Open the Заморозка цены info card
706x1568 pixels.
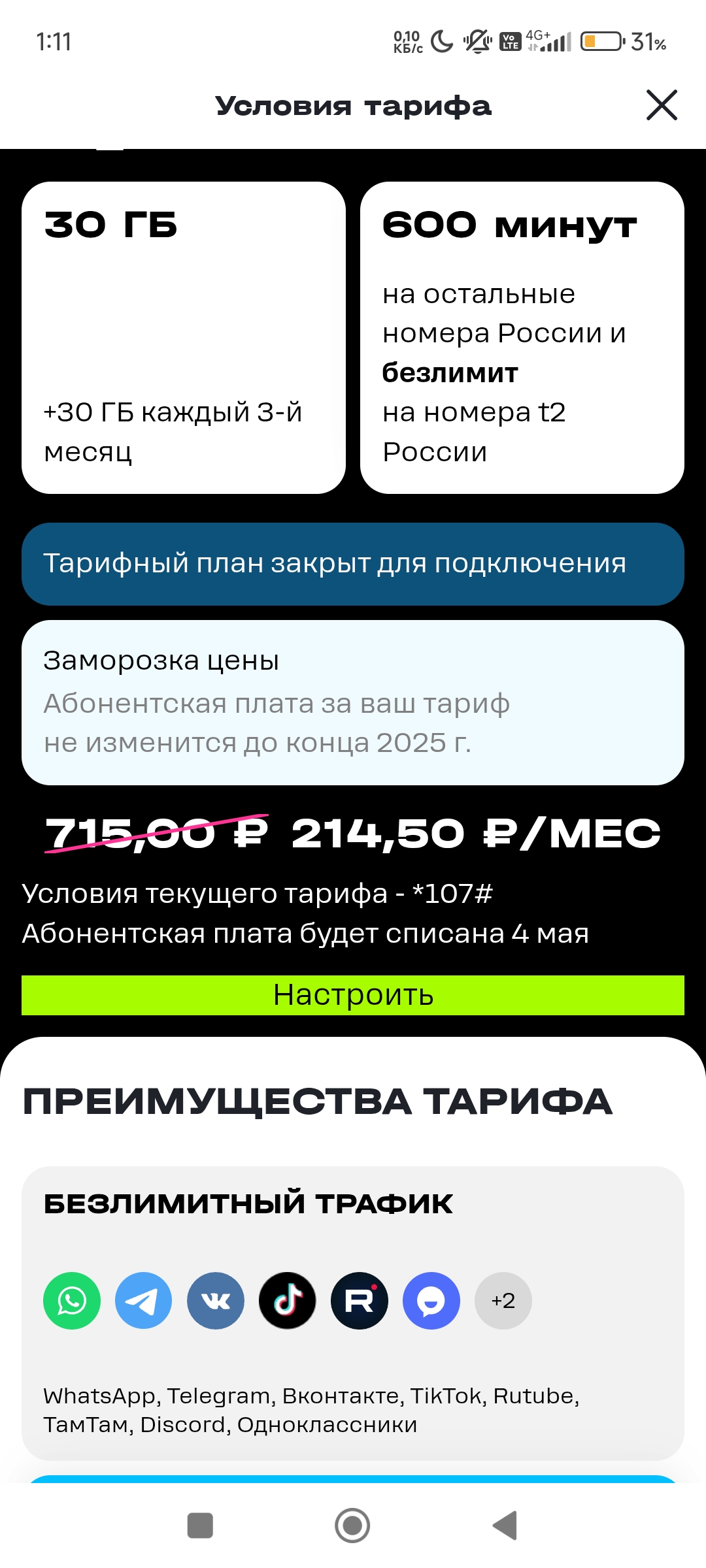point(353,702)
